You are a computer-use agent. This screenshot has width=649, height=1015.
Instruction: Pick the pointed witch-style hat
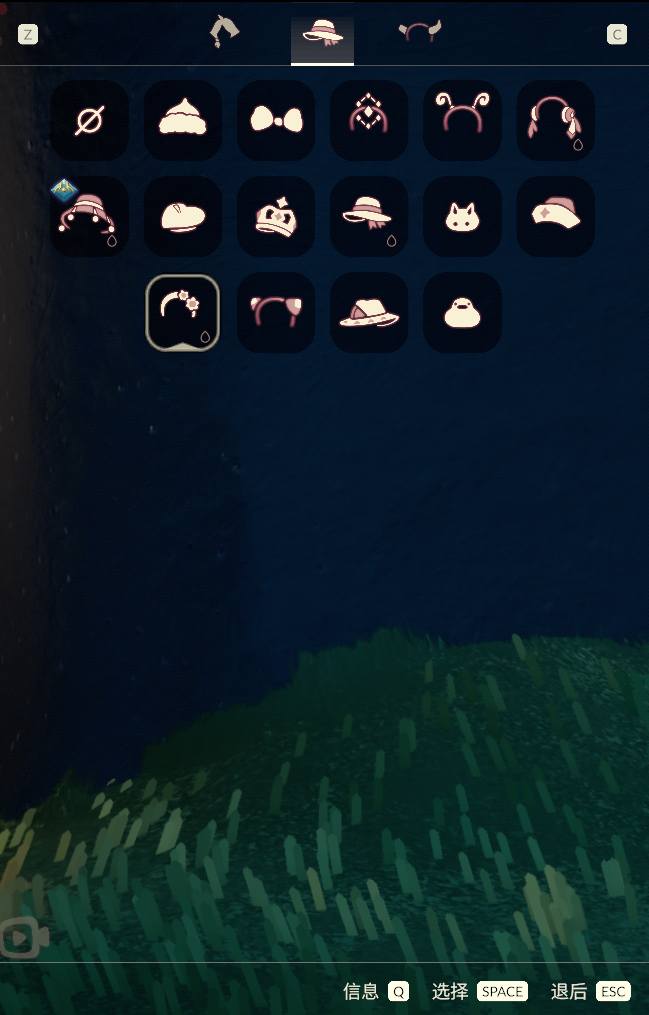369,312
